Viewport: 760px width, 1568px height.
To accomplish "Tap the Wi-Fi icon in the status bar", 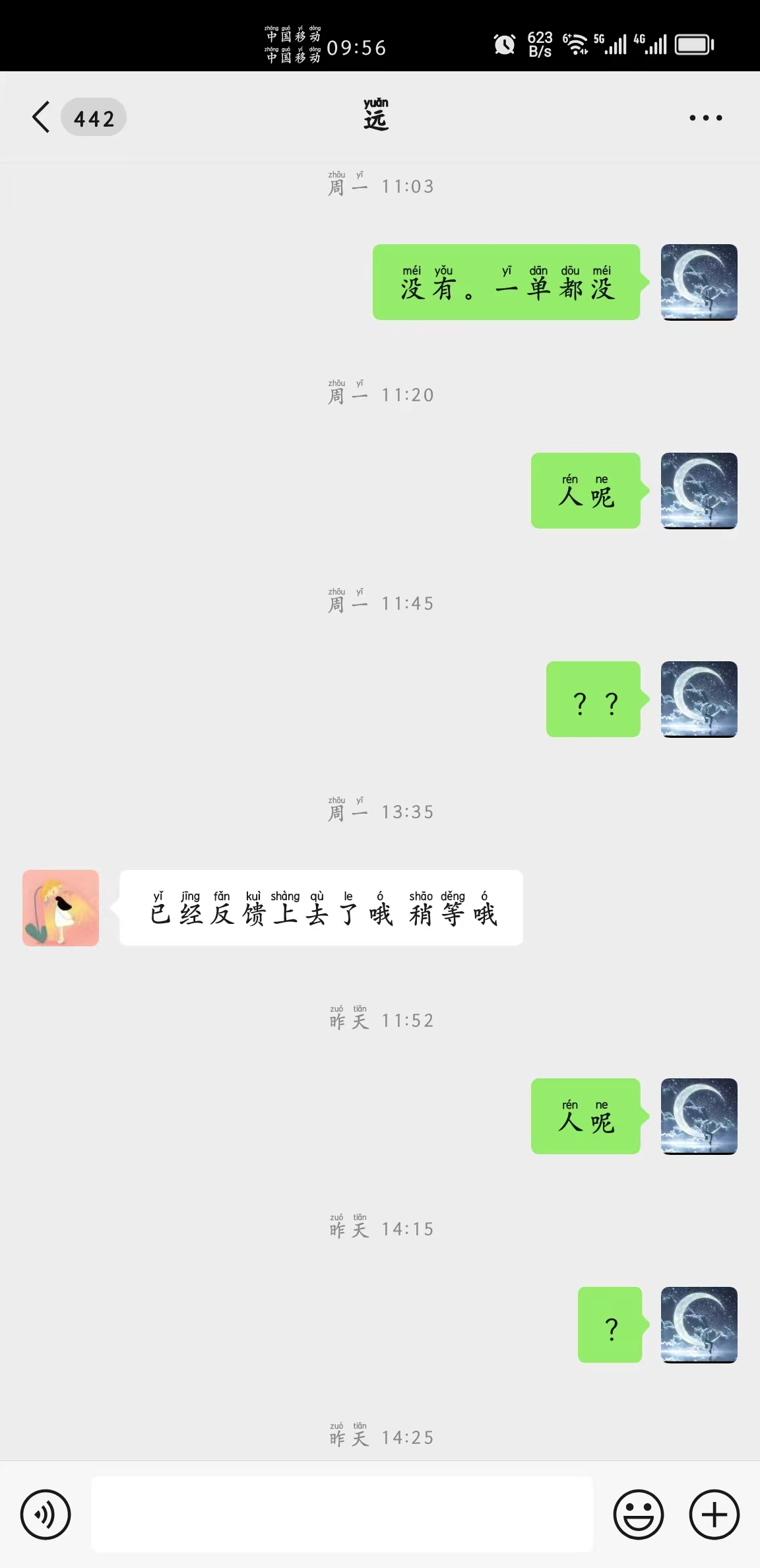I will [577, 44].
